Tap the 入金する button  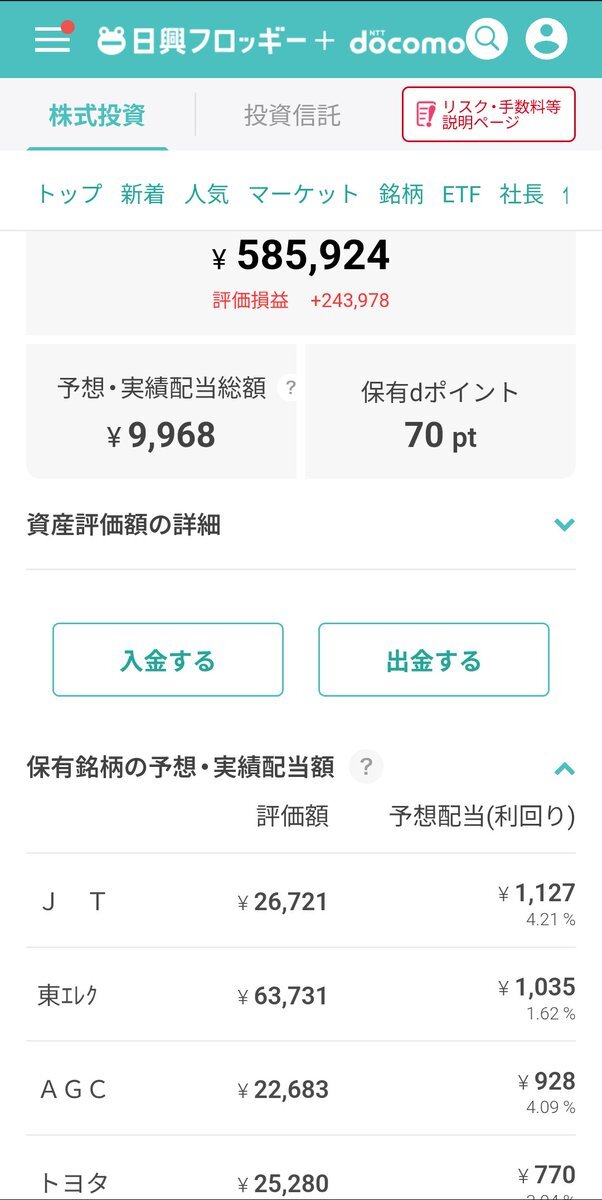[x=168, y=660]
